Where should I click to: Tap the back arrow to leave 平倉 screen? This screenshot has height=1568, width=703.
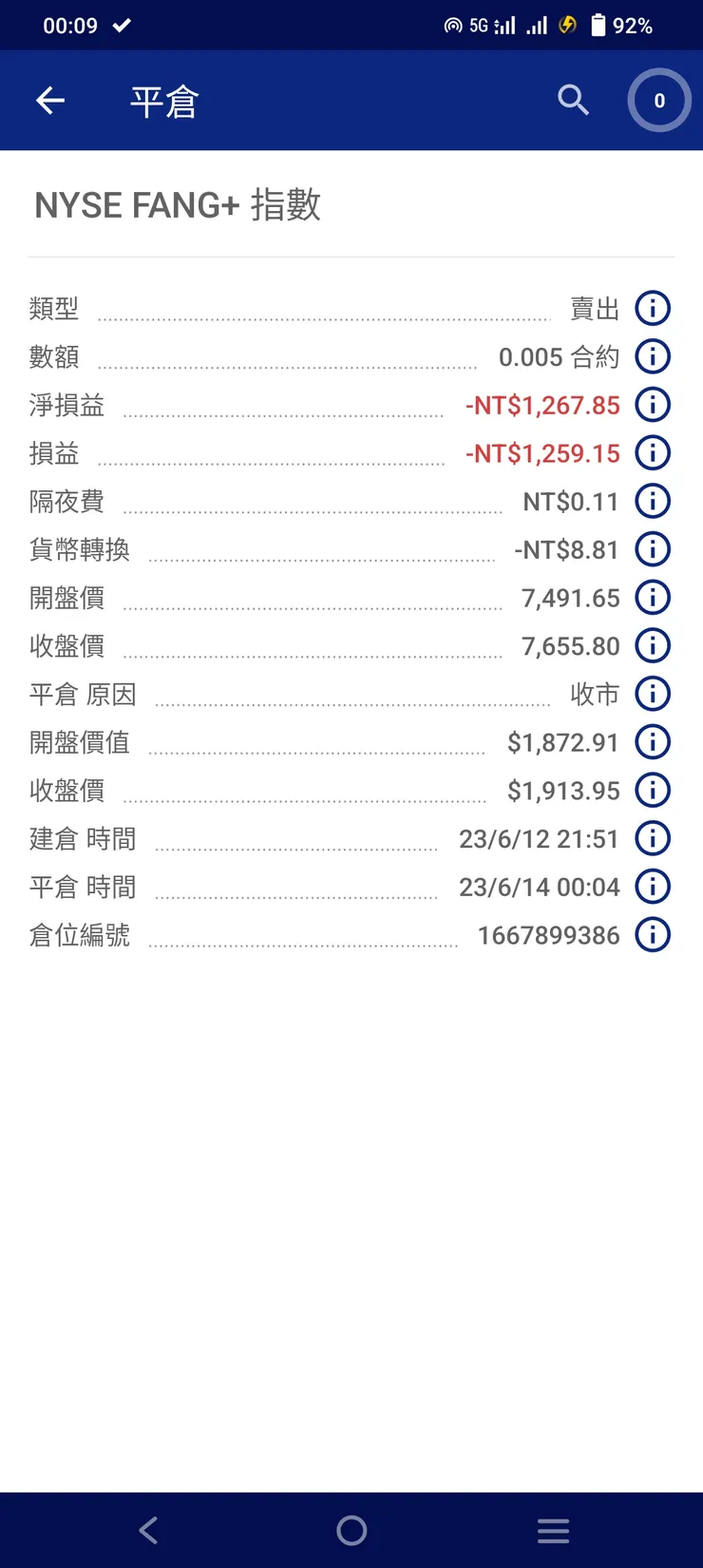[x=49, y=100]
